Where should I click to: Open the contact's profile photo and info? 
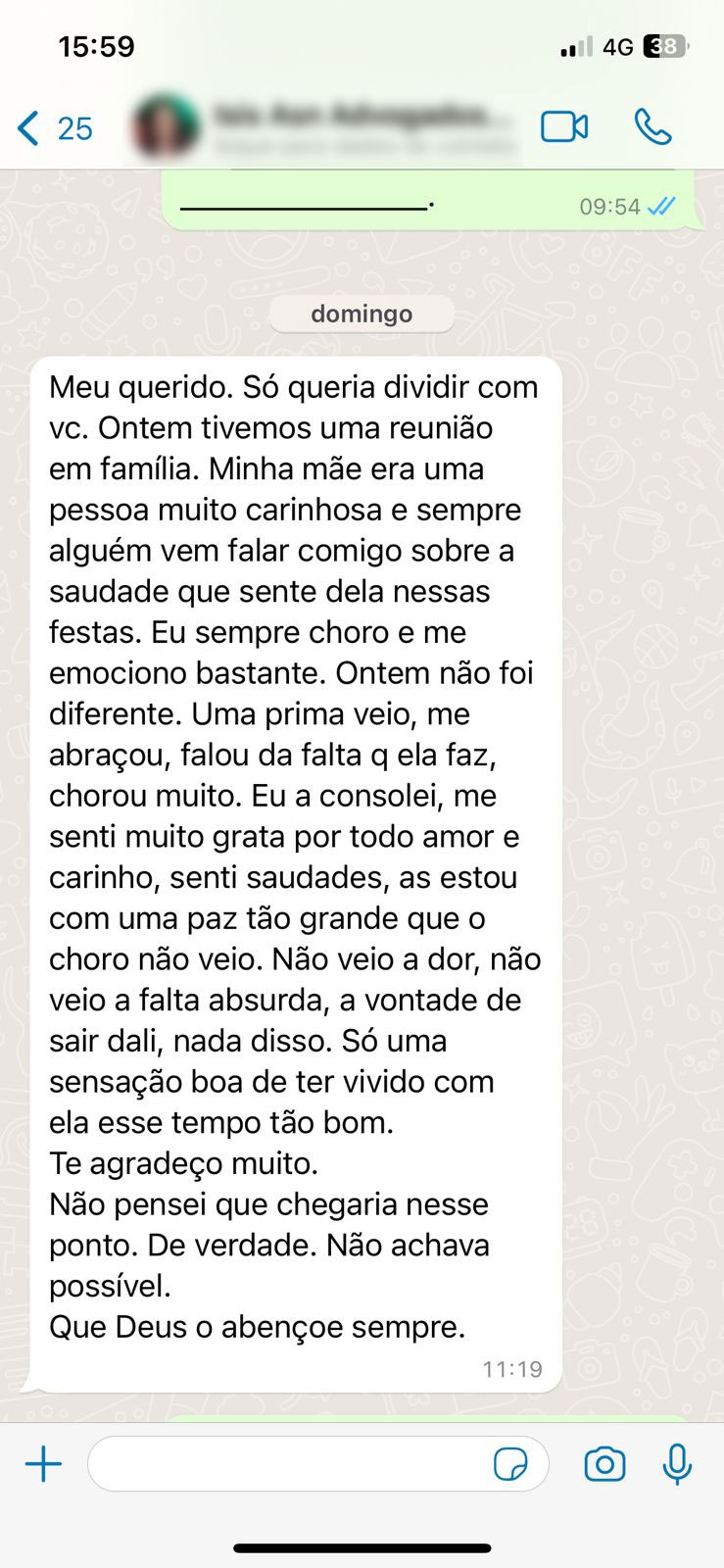(x=165, y=126)
